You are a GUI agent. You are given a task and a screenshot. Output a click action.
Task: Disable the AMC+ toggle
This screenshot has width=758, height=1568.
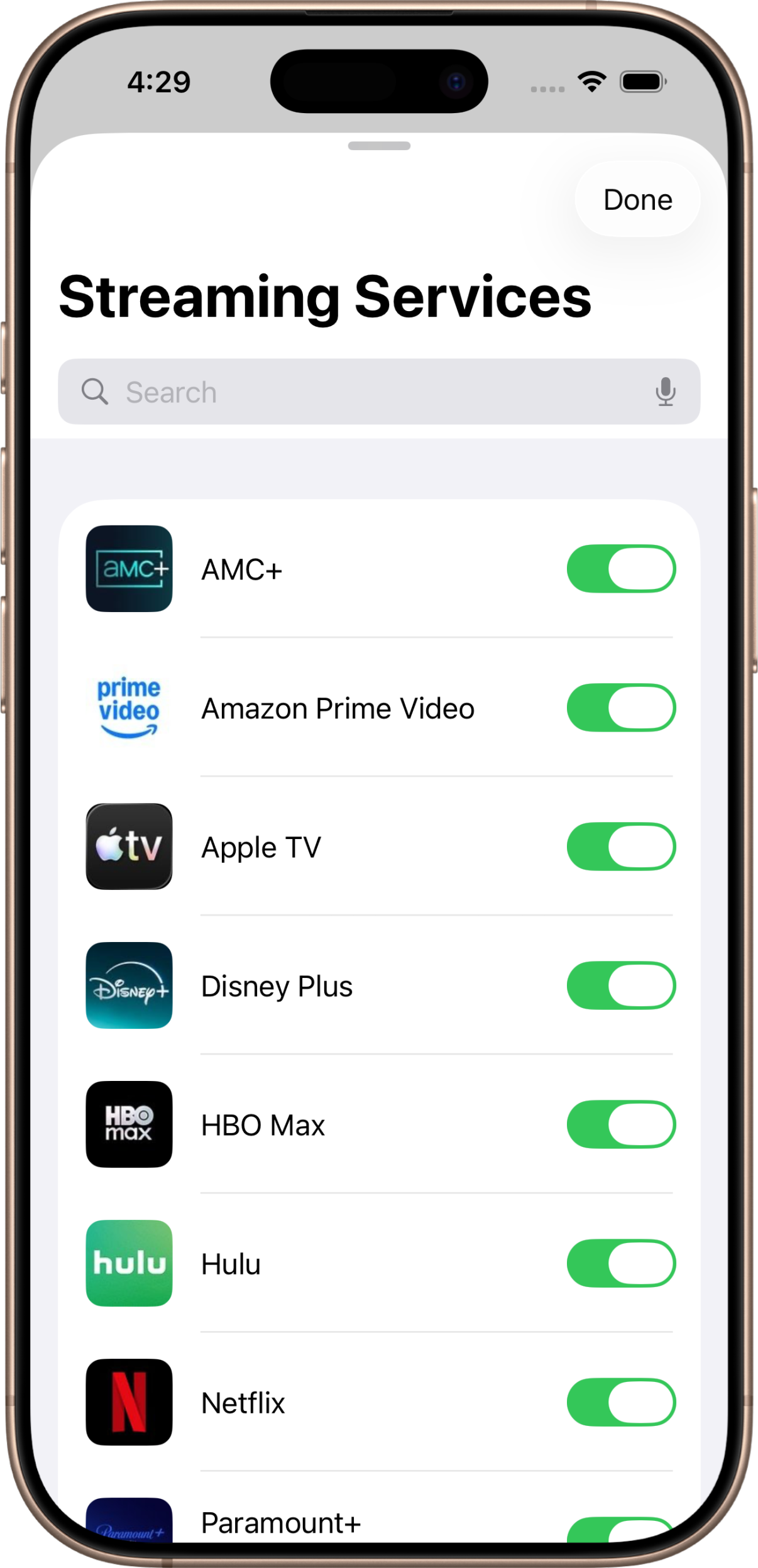(x=621, y=567)
